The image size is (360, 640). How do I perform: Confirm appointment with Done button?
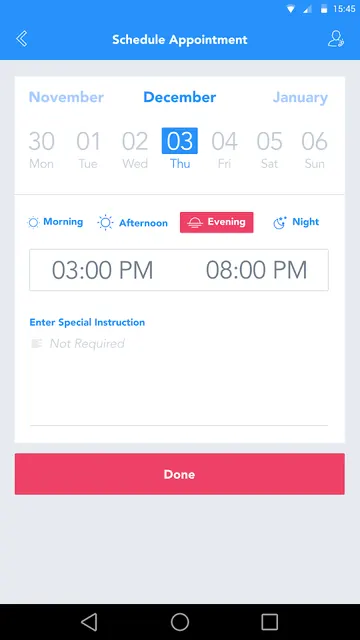tap(180, 474)
